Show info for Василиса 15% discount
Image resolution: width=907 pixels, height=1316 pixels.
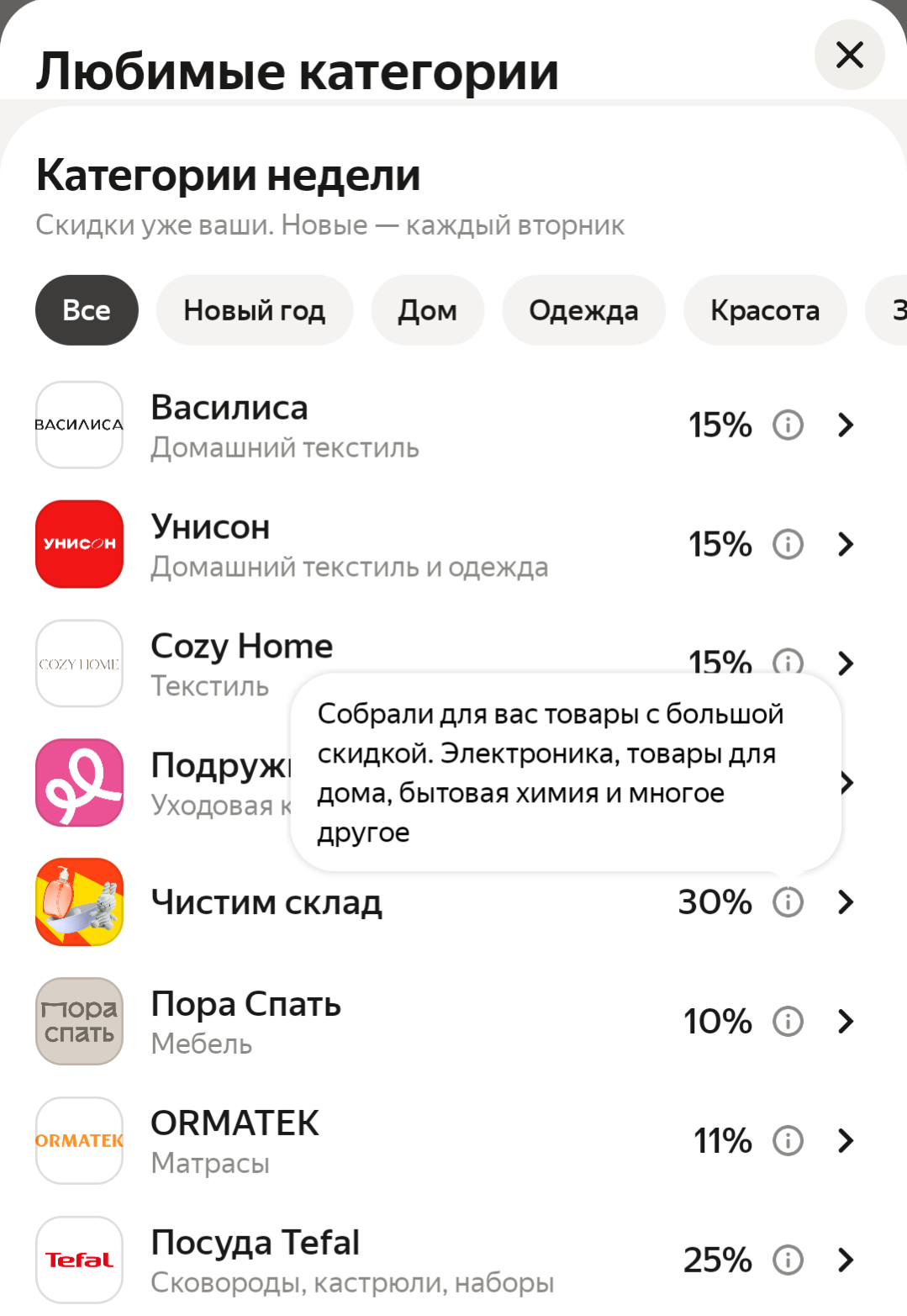[x=788, y=425]
